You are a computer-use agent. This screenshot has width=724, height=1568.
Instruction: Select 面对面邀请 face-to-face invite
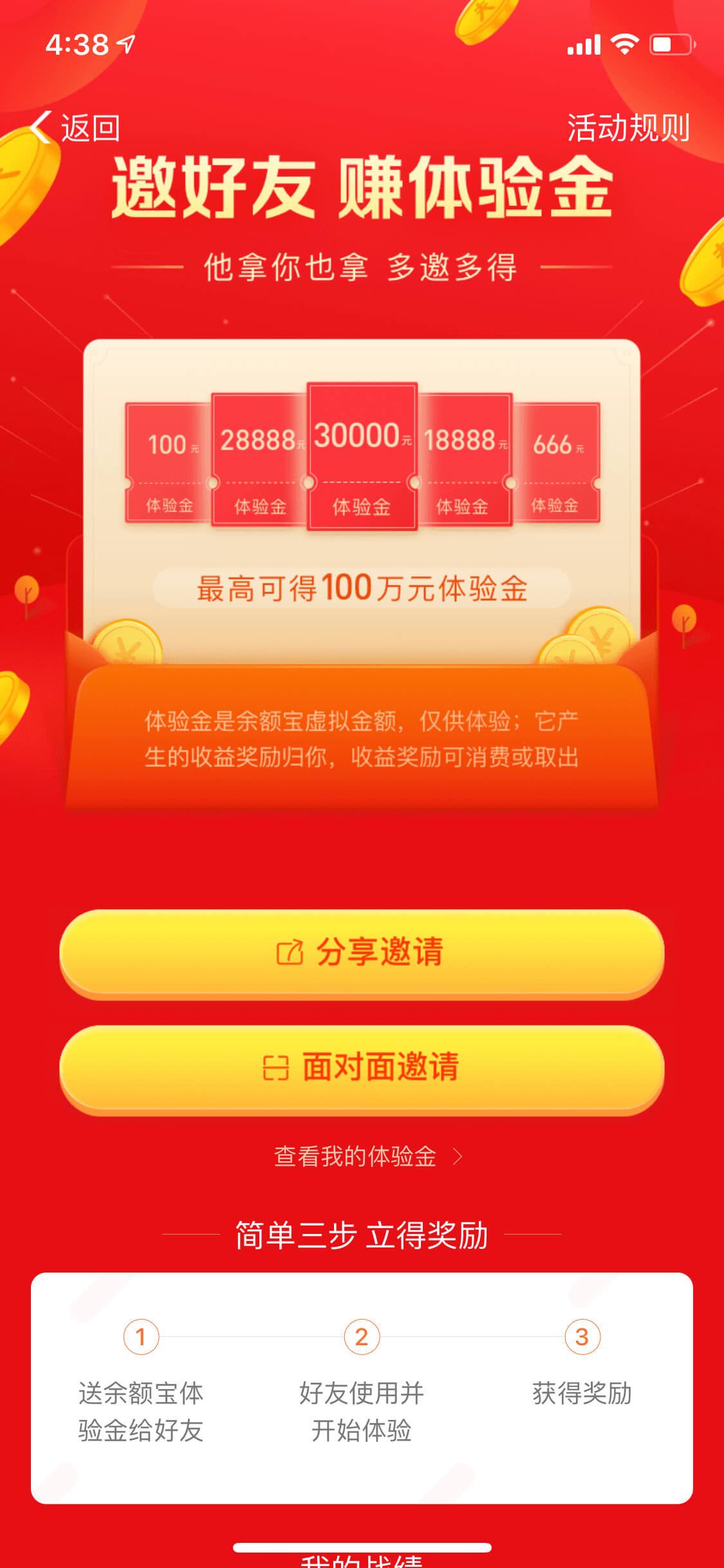coord(362,1069)
